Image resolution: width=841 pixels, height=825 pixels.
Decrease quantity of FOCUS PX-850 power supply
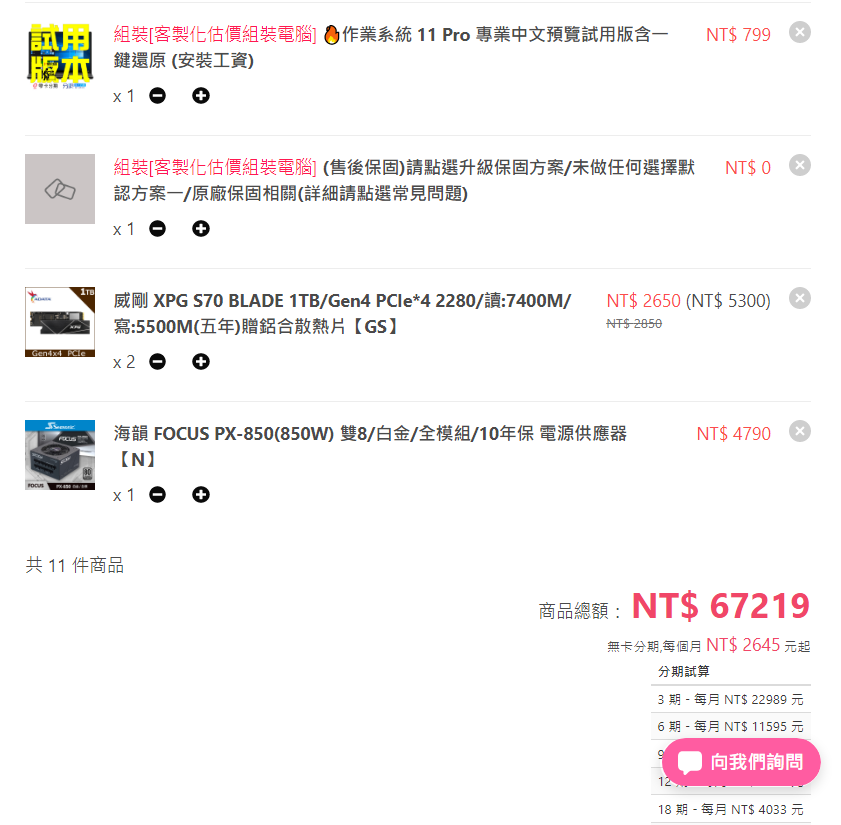click(157, 495)
